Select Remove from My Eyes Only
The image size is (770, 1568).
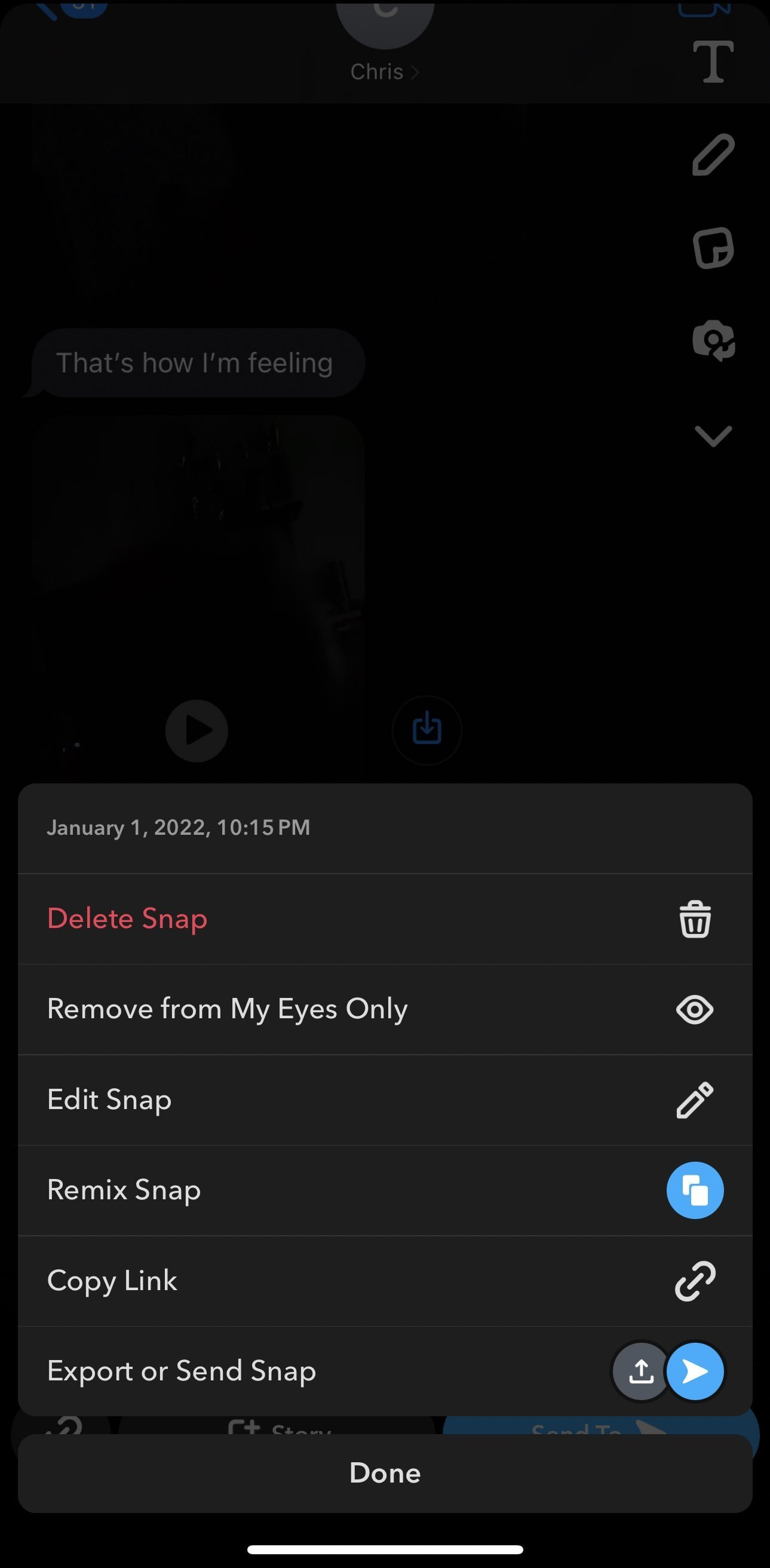(x=385, y=1009)
